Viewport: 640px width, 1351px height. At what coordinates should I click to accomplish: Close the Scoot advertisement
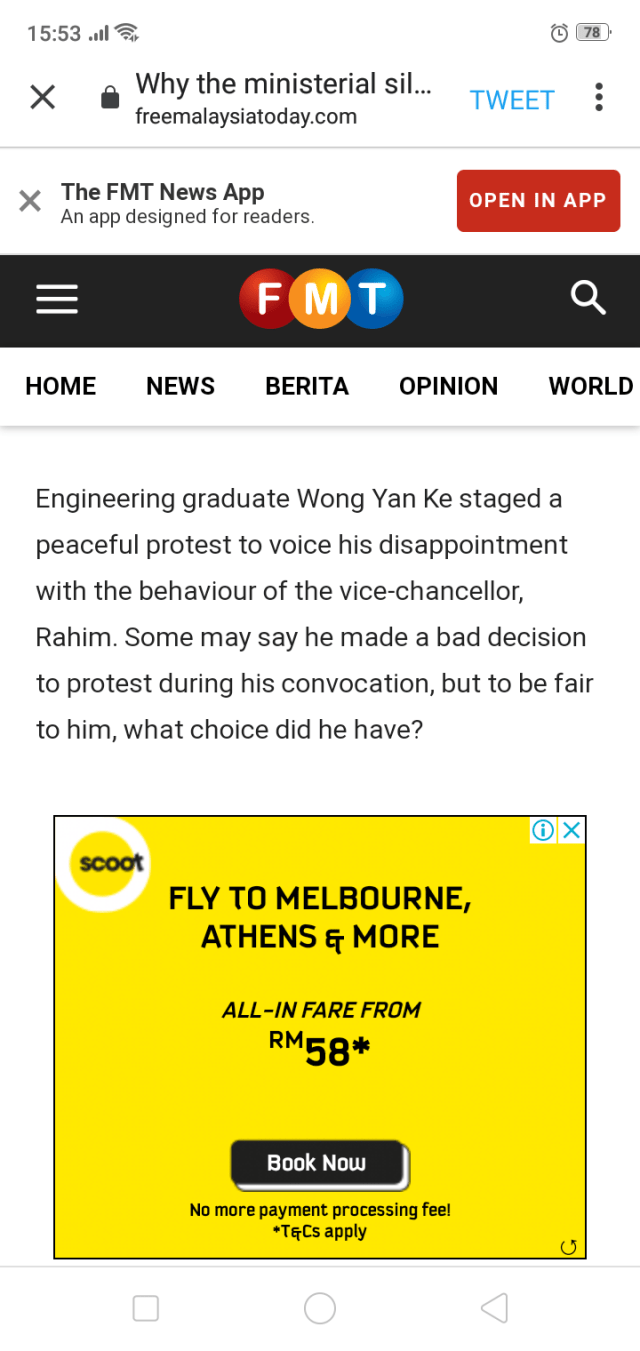[x=571, y=830]
